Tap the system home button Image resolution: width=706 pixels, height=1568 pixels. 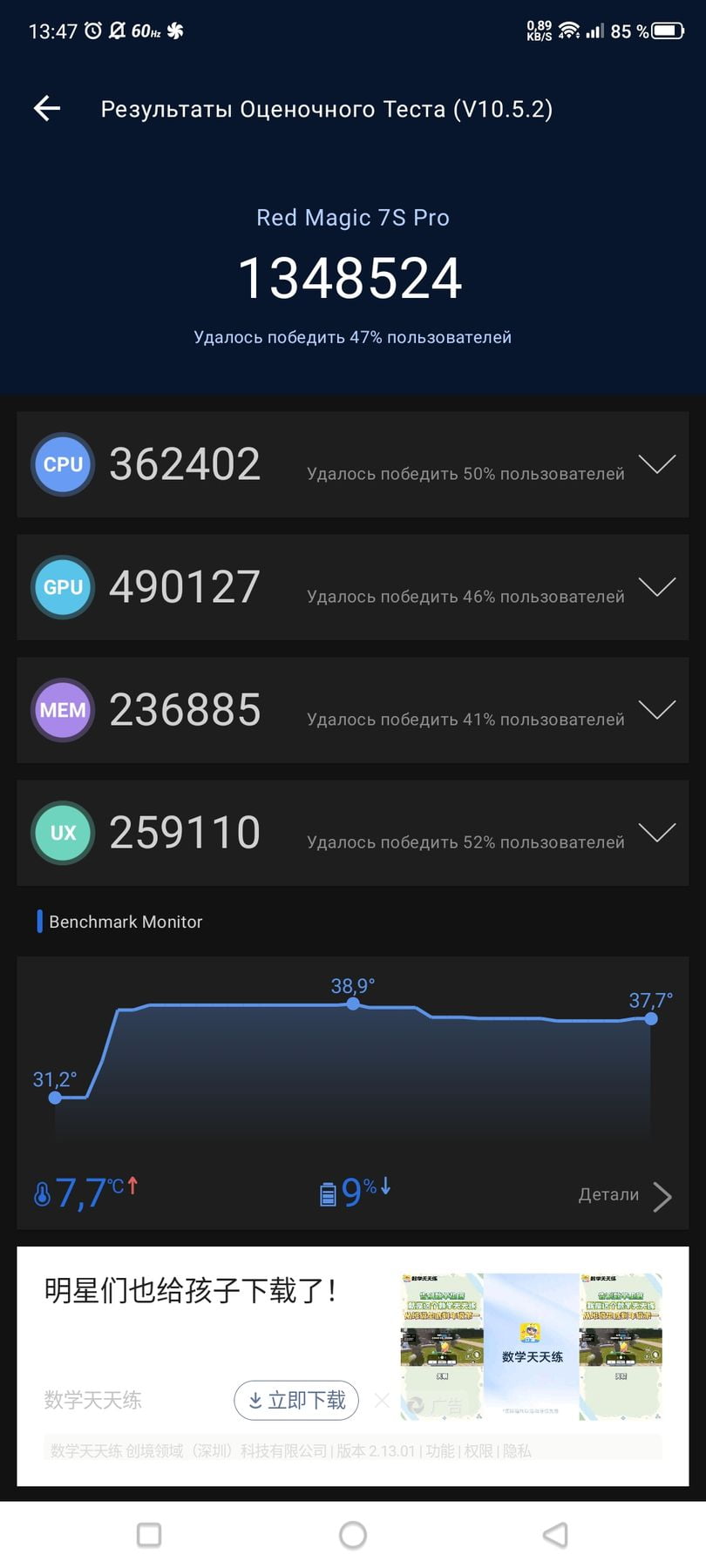click(353, 1535)
